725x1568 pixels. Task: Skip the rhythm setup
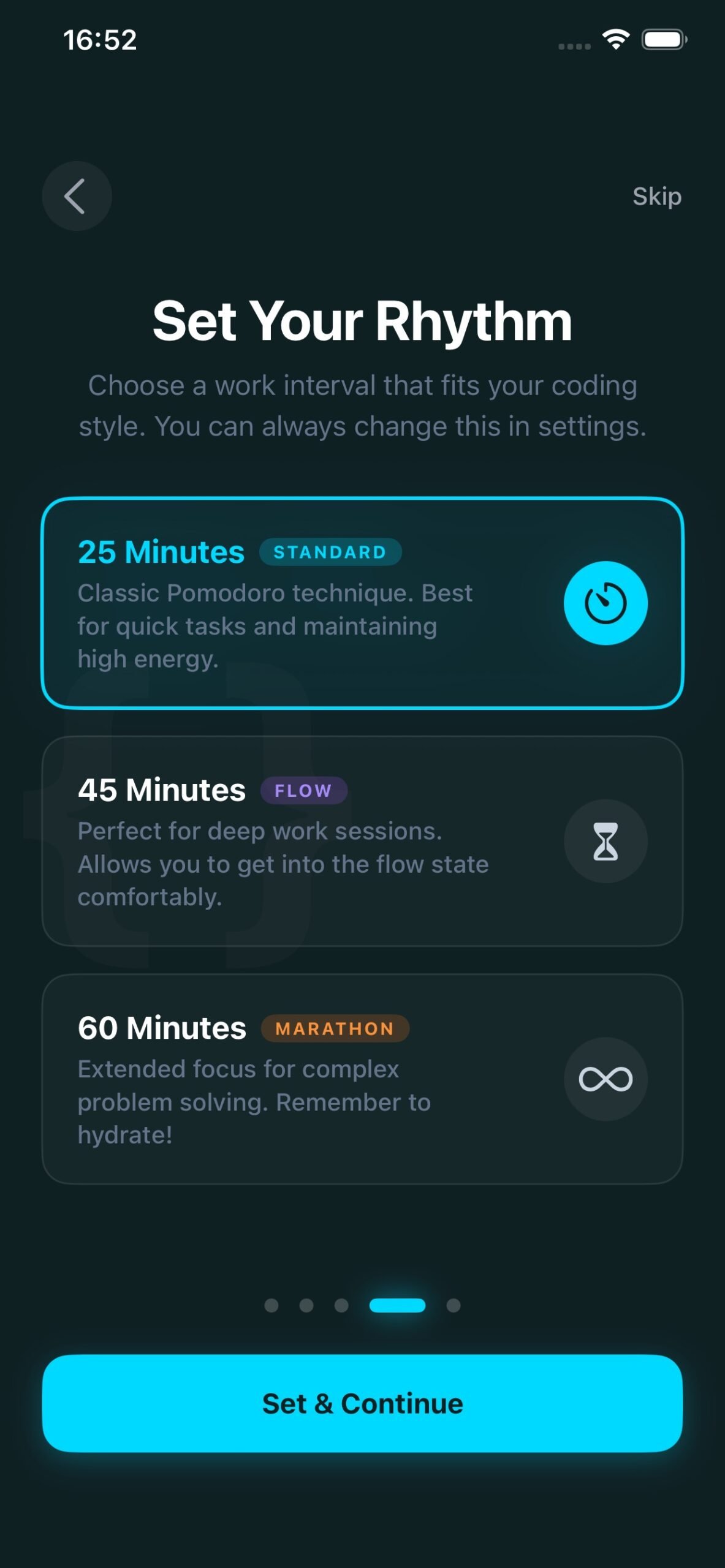(656, 197)
